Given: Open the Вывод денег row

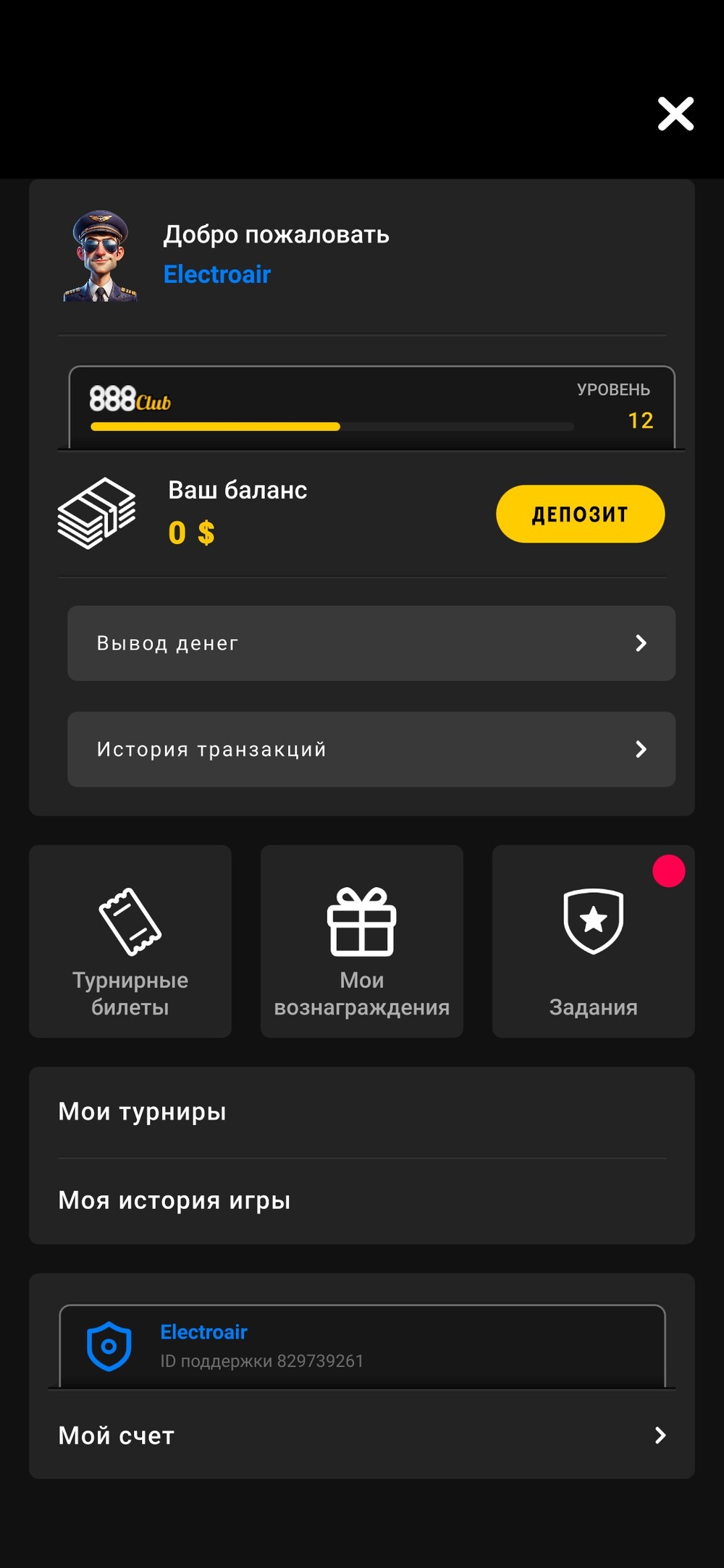Looking at the screenshot, I should pyautogui.click(x=371, y=643).
